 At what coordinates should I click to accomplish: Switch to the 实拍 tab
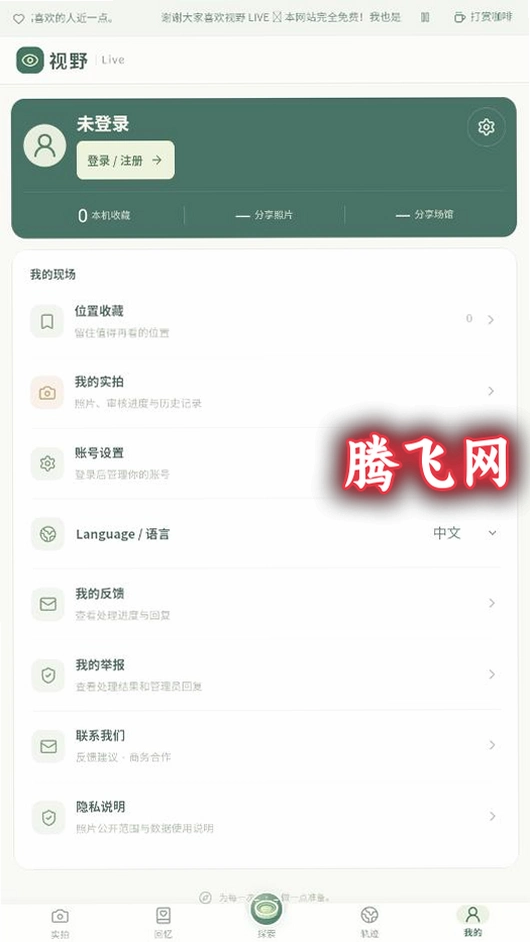tap(59, 922)
